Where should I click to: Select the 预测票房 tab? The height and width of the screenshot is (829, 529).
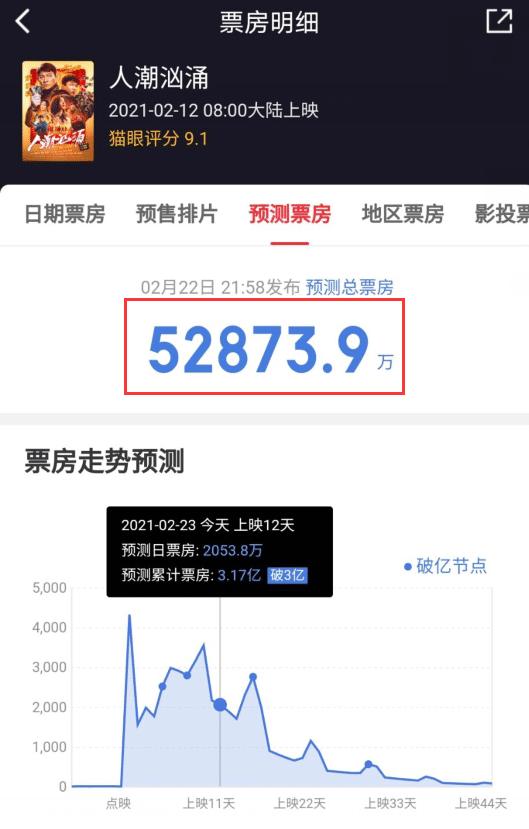[290, 214]
